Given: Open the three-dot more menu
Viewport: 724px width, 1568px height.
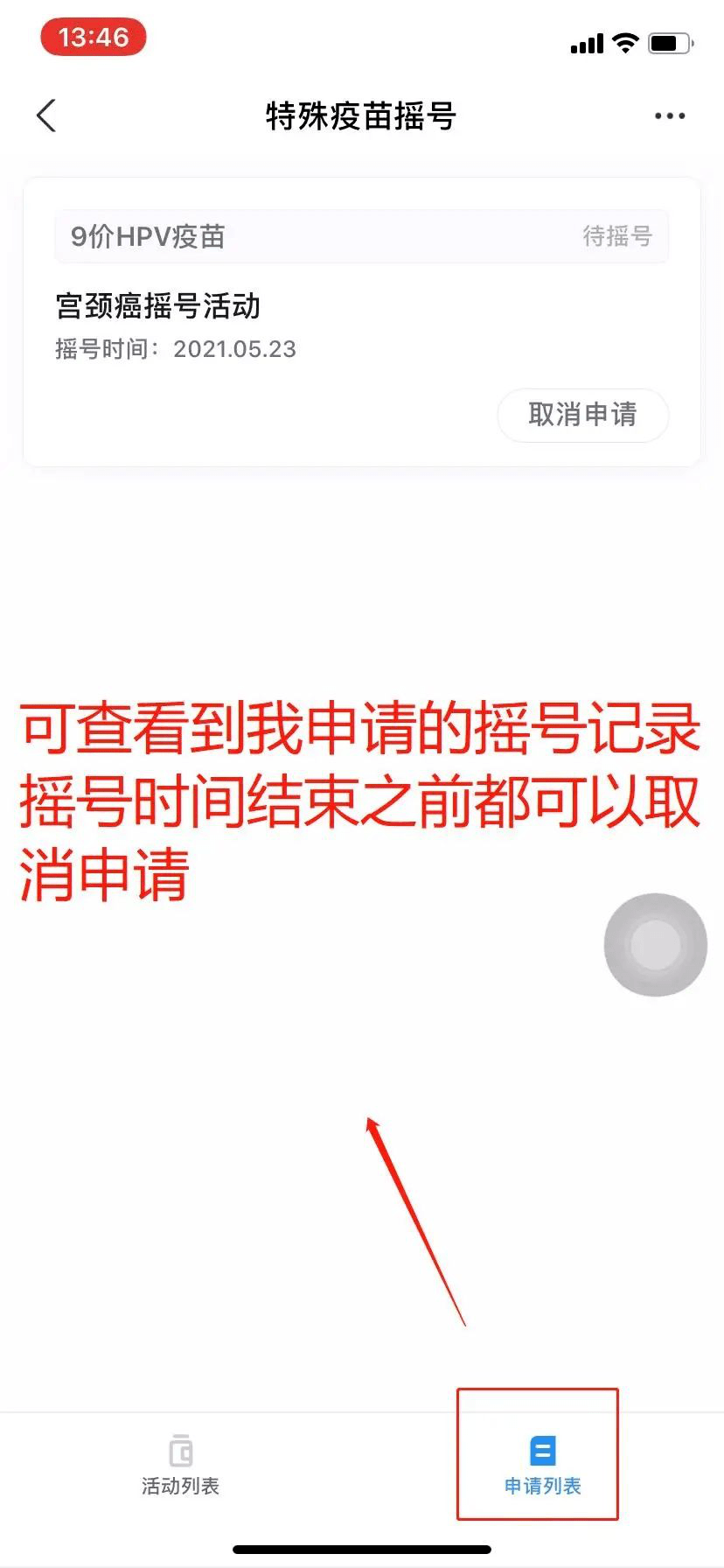Looking at the screenshot, I should [x=670, y=115].
